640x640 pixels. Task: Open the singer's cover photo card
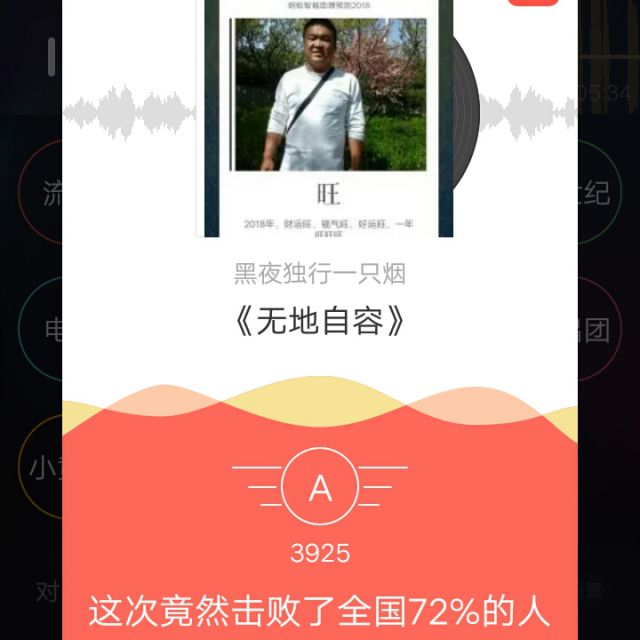pyautogui.click(x=329, y=118)
